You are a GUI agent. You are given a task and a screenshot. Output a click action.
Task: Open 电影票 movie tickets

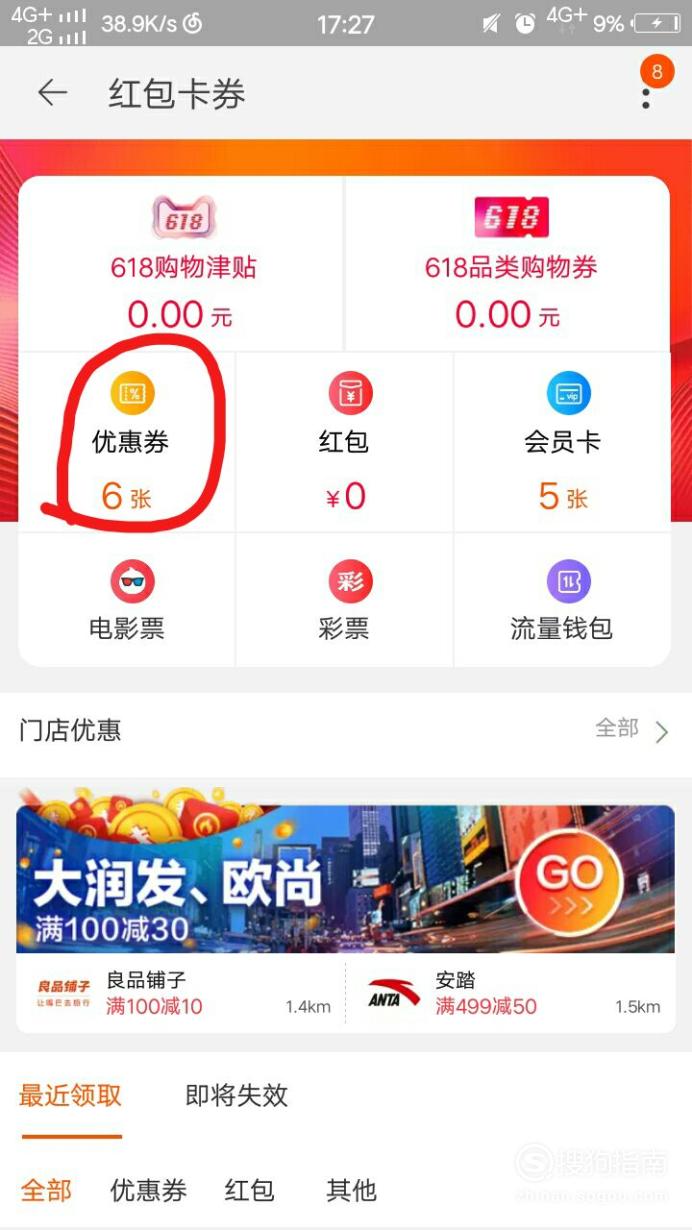click(127, 600)
